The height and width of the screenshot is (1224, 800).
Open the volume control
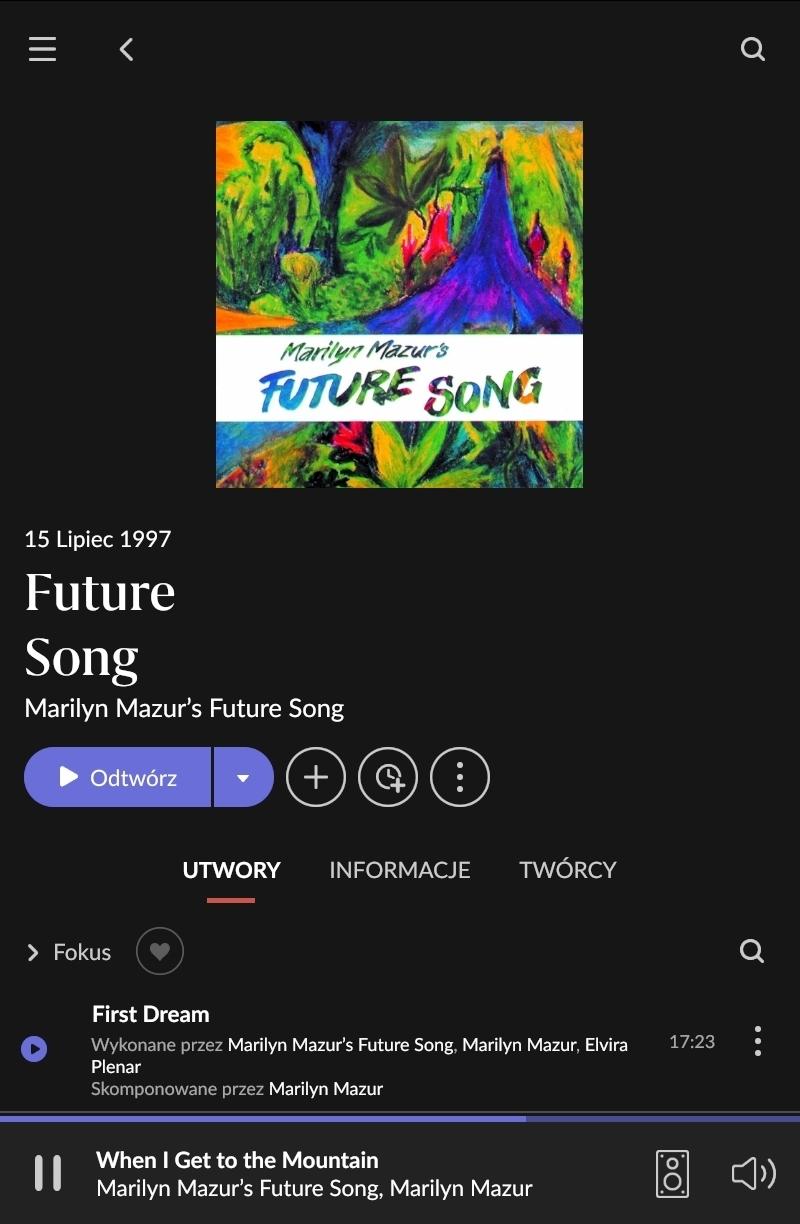click(x=753, y=1173)
